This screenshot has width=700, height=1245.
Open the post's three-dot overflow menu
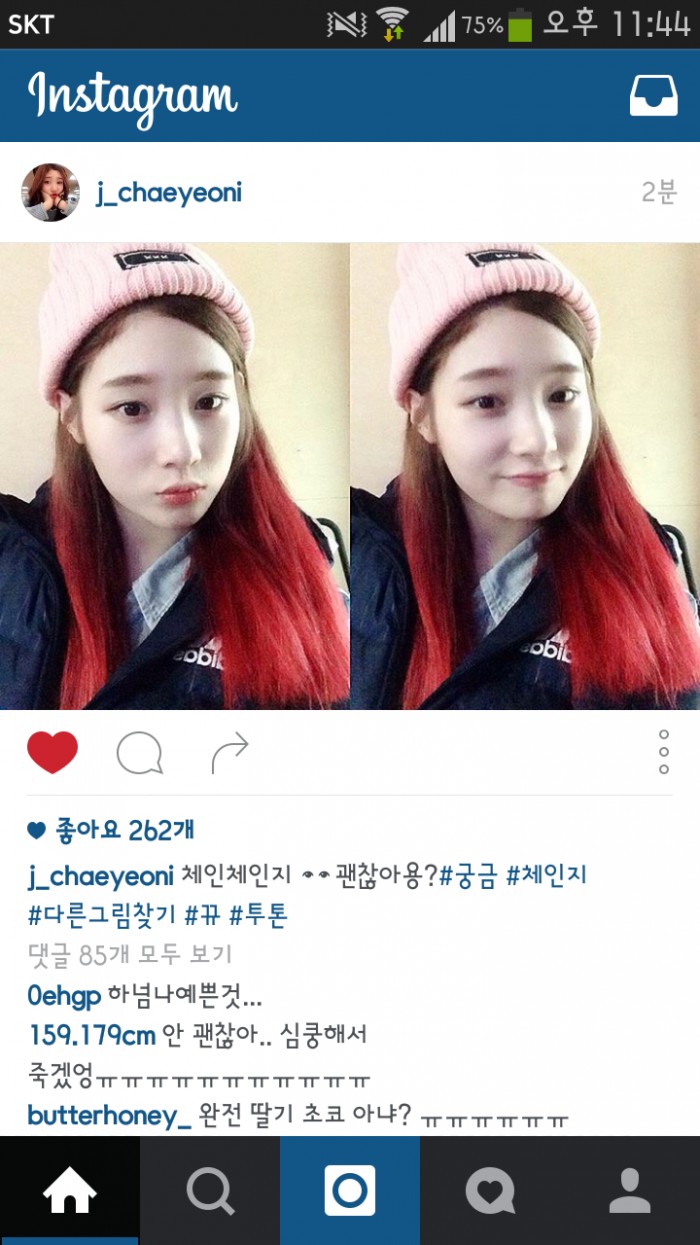pos(663,752)
